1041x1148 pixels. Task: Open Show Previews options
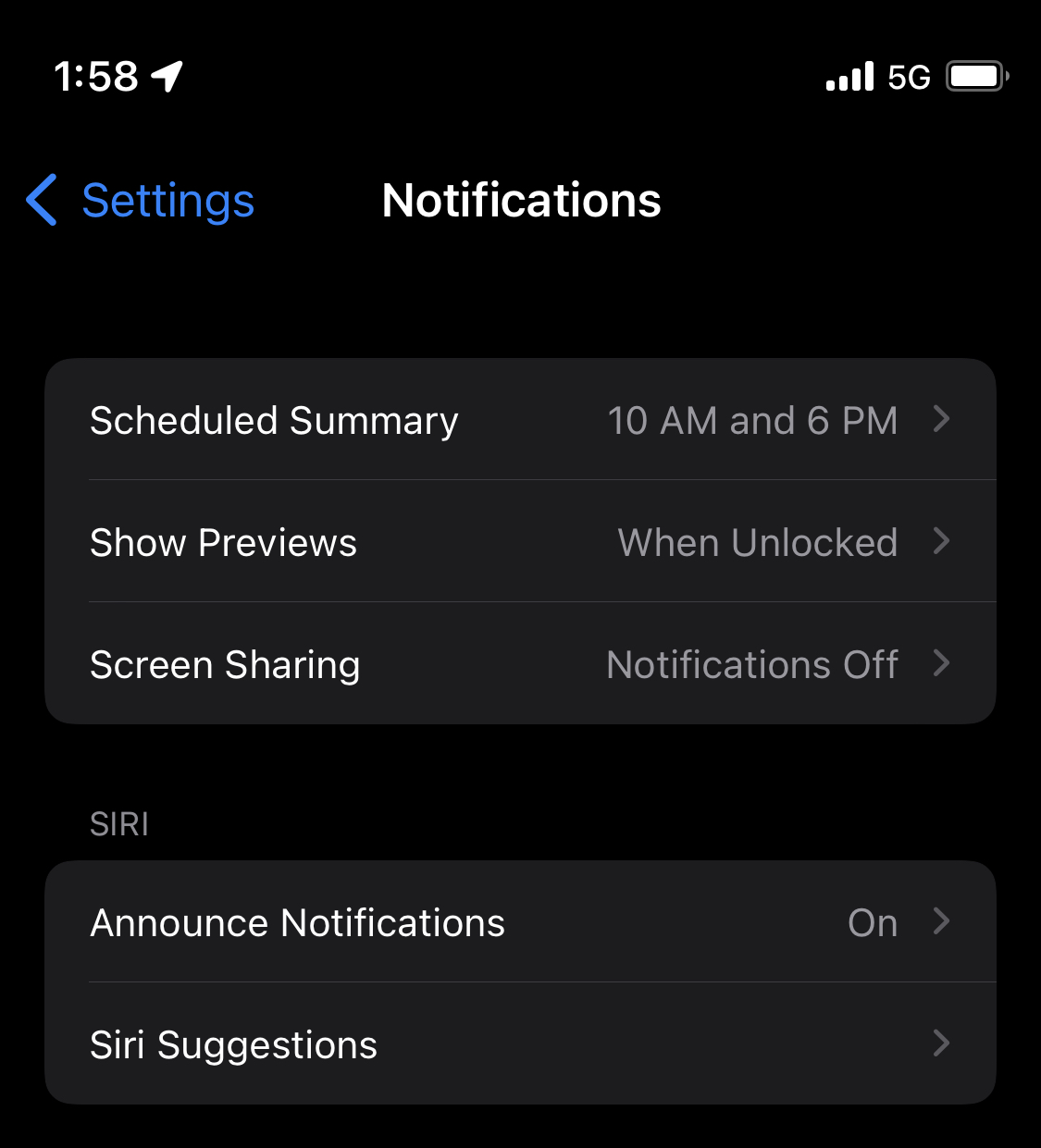pyautogui.click(x=520, y=542)
